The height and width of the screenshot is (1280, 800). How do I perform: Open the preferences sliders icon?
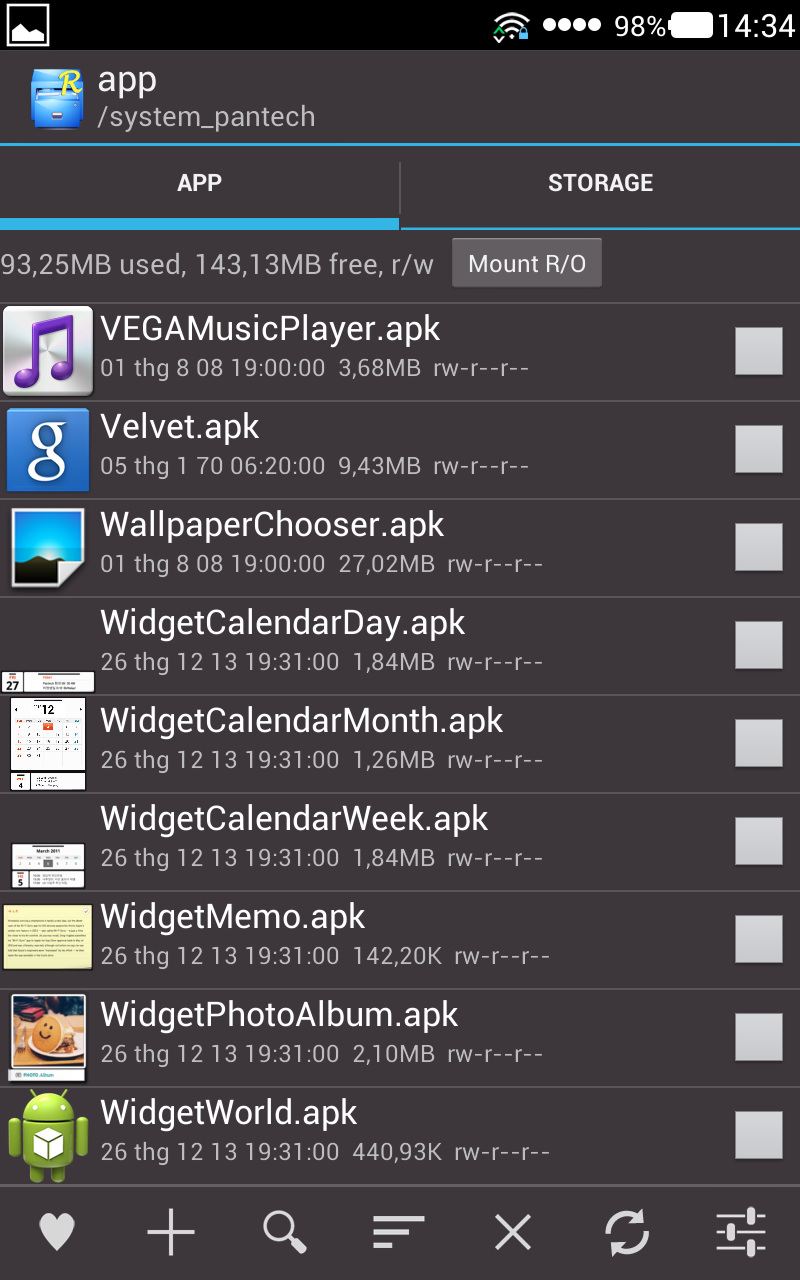pos(741,1232)
